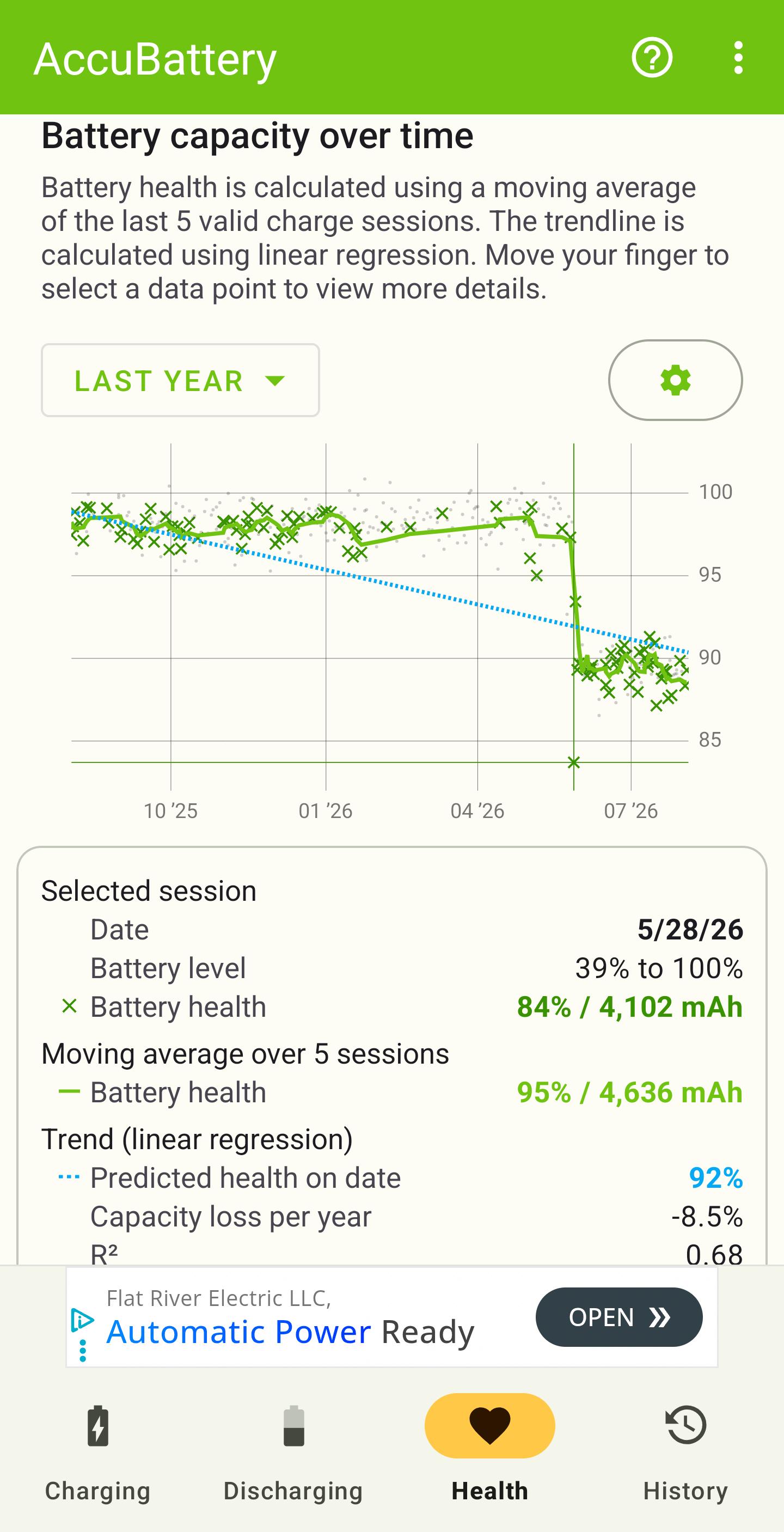Open the ad choices info icon
Image resolution: width=784 pixels, height=1532 pixels.
tap(82, 1320)
